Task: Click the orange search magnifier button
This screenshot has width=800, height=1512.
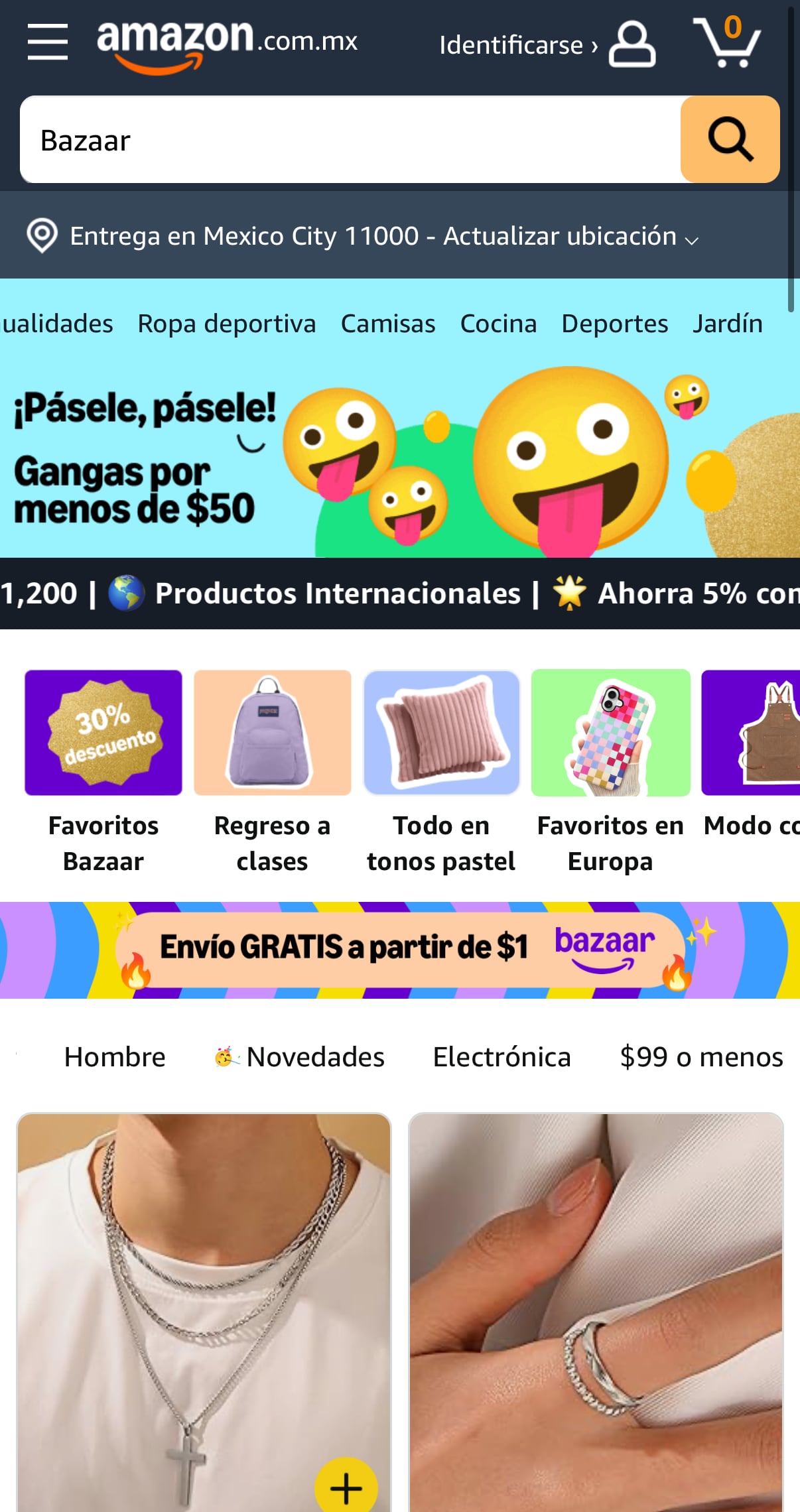Action: pos(730,140)
